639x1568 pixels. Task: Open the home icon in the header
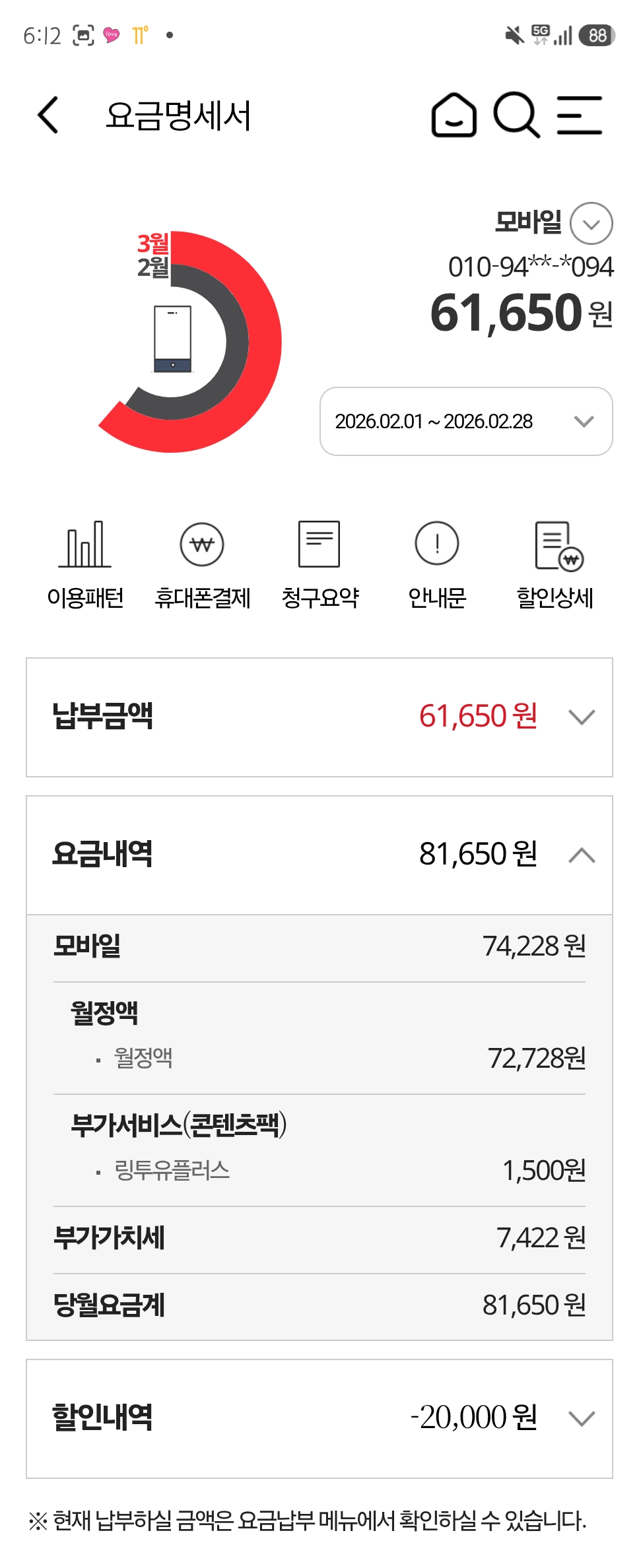[x=454, y=115]
